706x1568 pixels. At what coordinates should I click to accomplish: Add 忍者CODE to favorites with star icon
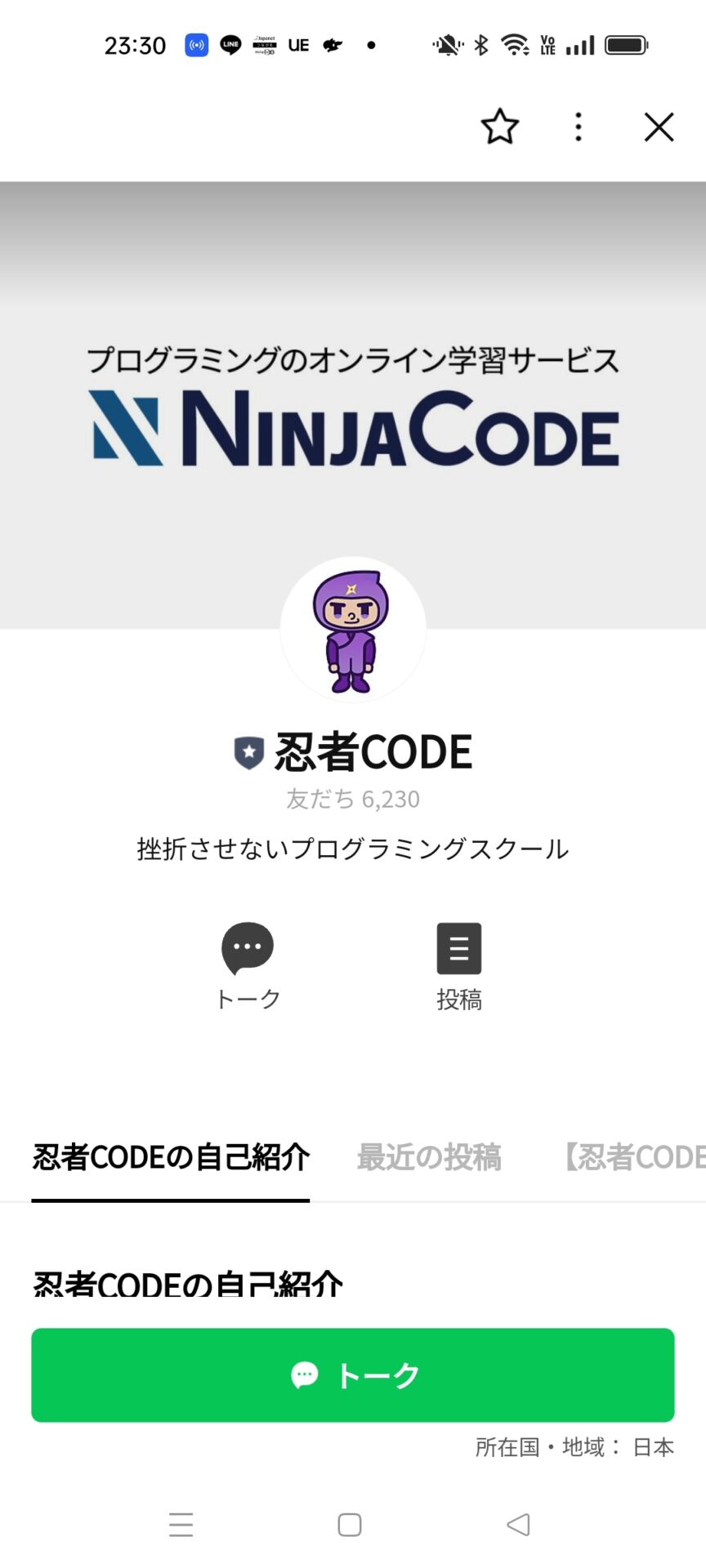coord(499,127)
